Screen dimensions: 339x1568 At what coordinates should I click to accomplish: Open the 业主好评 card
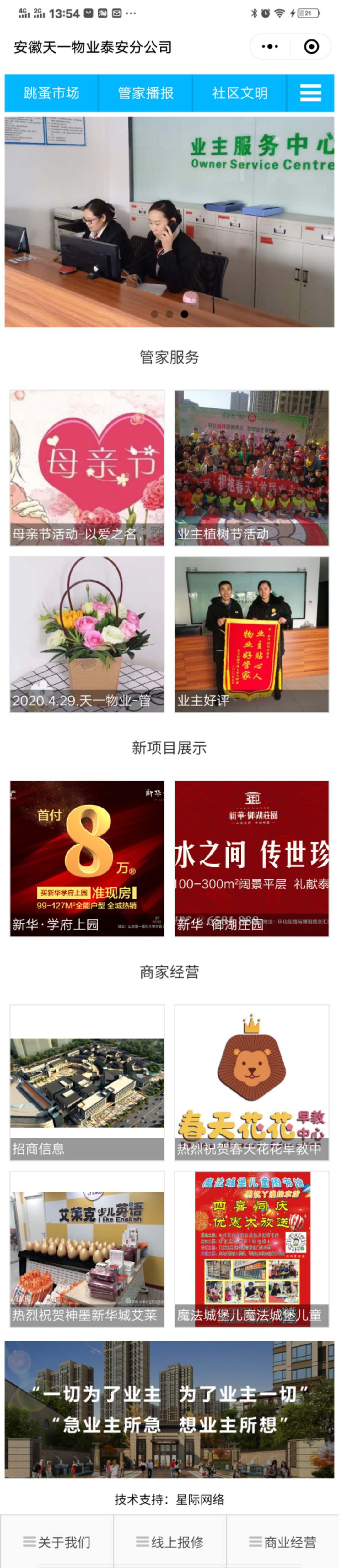pos(252,634)
